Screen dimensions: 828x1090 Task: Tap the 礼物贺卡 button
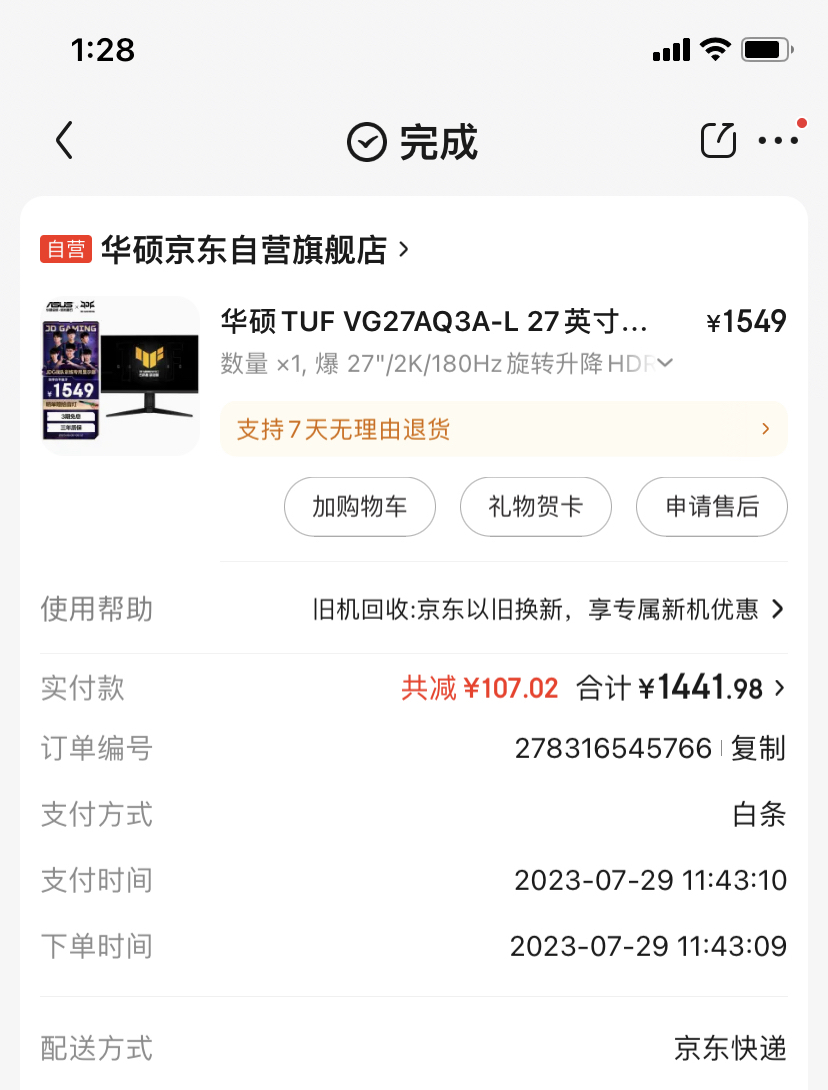tap(536, 507)
